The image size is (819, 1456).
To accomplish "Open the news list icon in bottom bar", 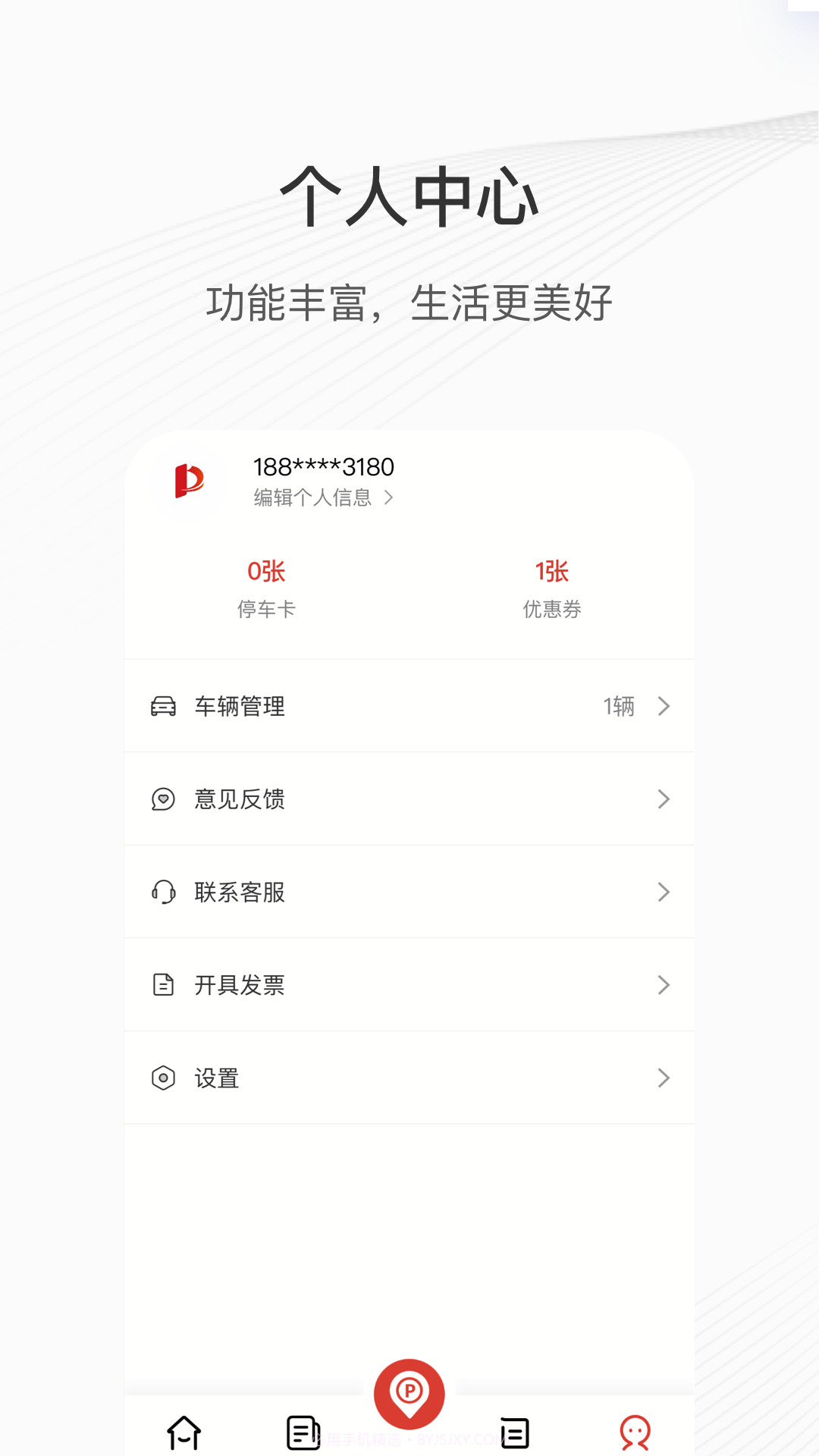I will pyautogui.click(x=301, y=1432).
